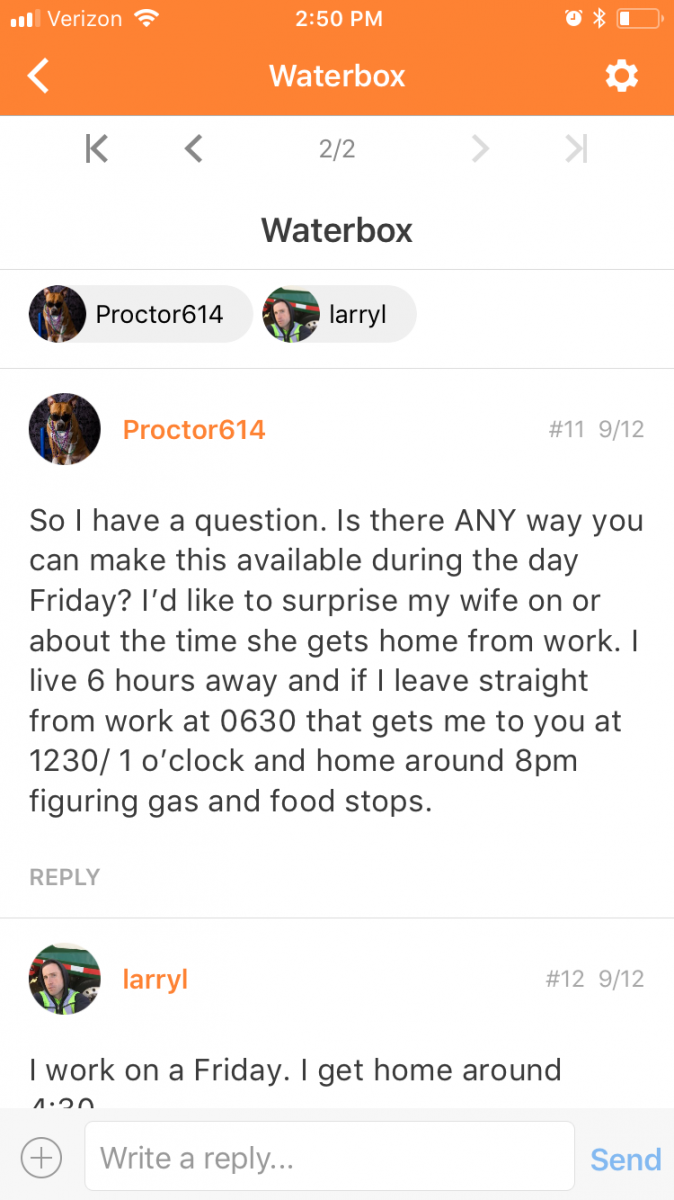This screenshot has width=674, height=1200.
Task: Open Proctor614's profile from message #11
Action: coord(194,430)
